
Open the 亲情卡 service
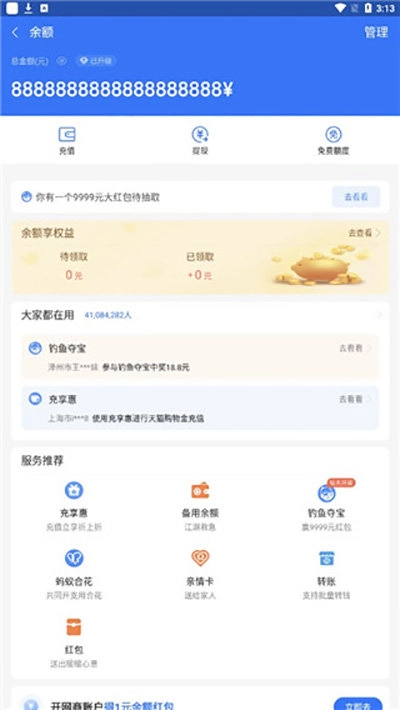(x=200, y=574)
